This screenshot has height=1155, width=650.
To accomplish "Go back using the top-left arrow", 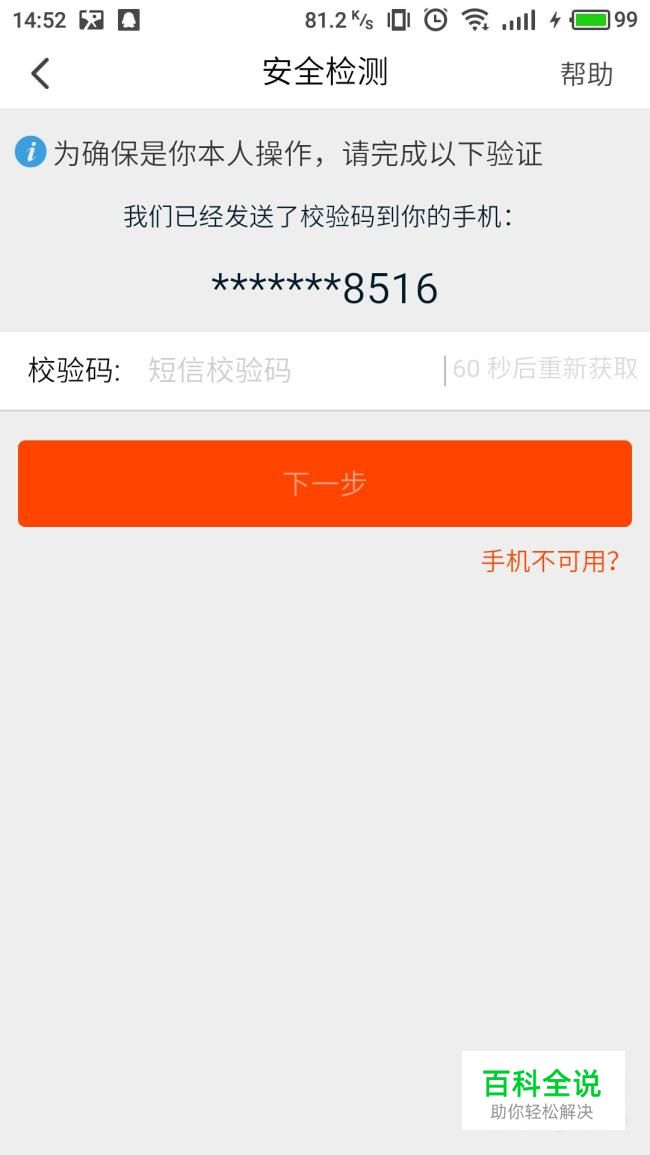I will 40,73.
